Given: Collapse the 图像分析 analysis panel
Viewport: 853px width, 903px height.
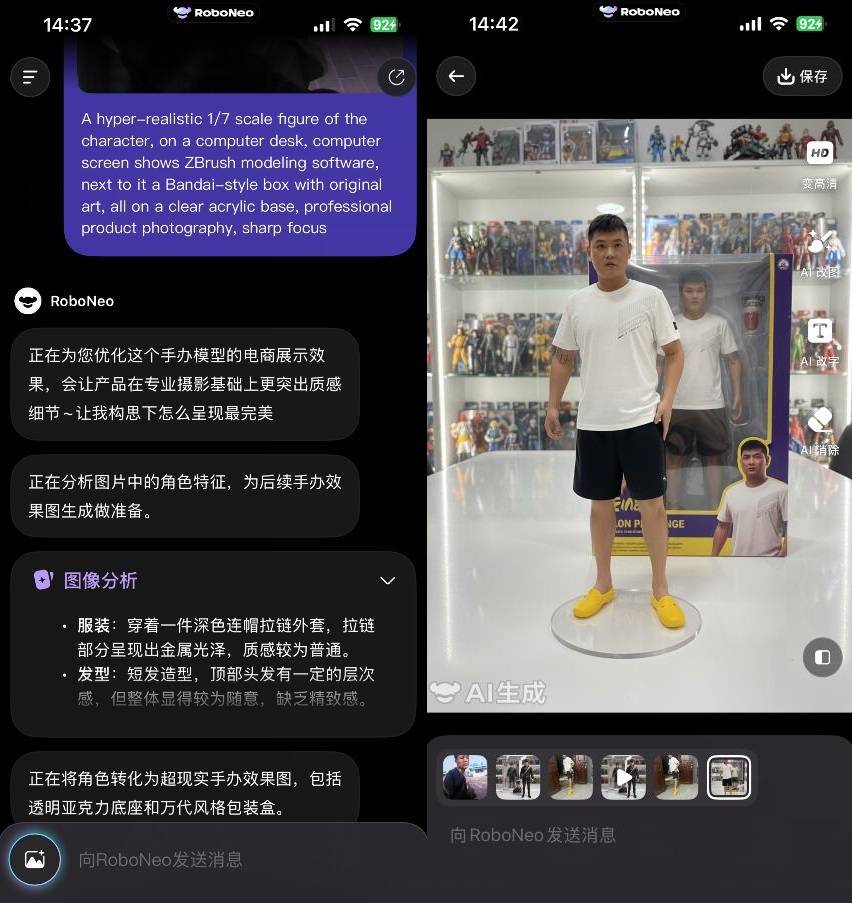Looking at the screenshot, I should click(x=388, y=580).
